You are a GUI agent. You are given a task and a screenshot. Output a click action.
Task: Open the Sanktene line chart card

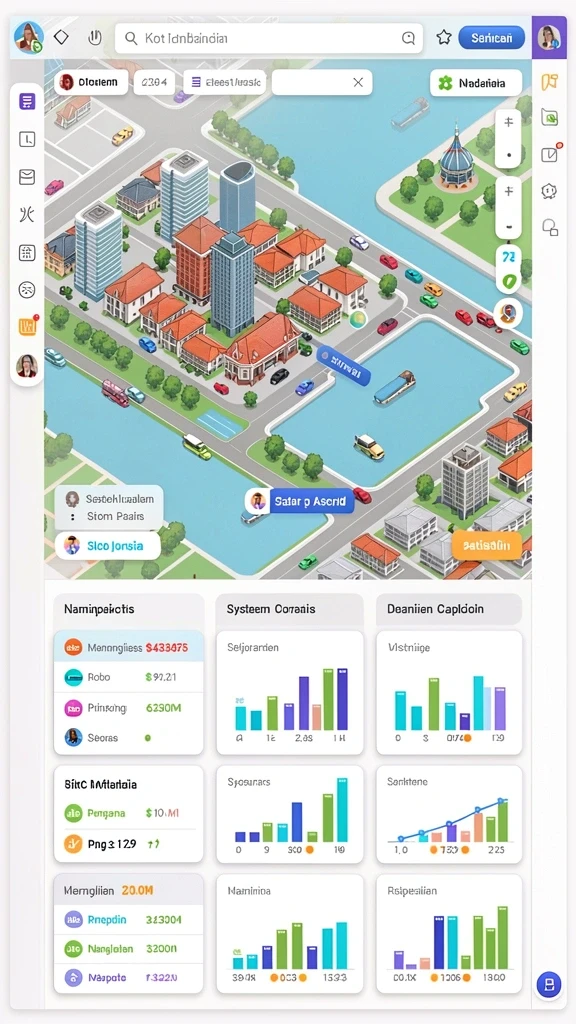[449, 814]
